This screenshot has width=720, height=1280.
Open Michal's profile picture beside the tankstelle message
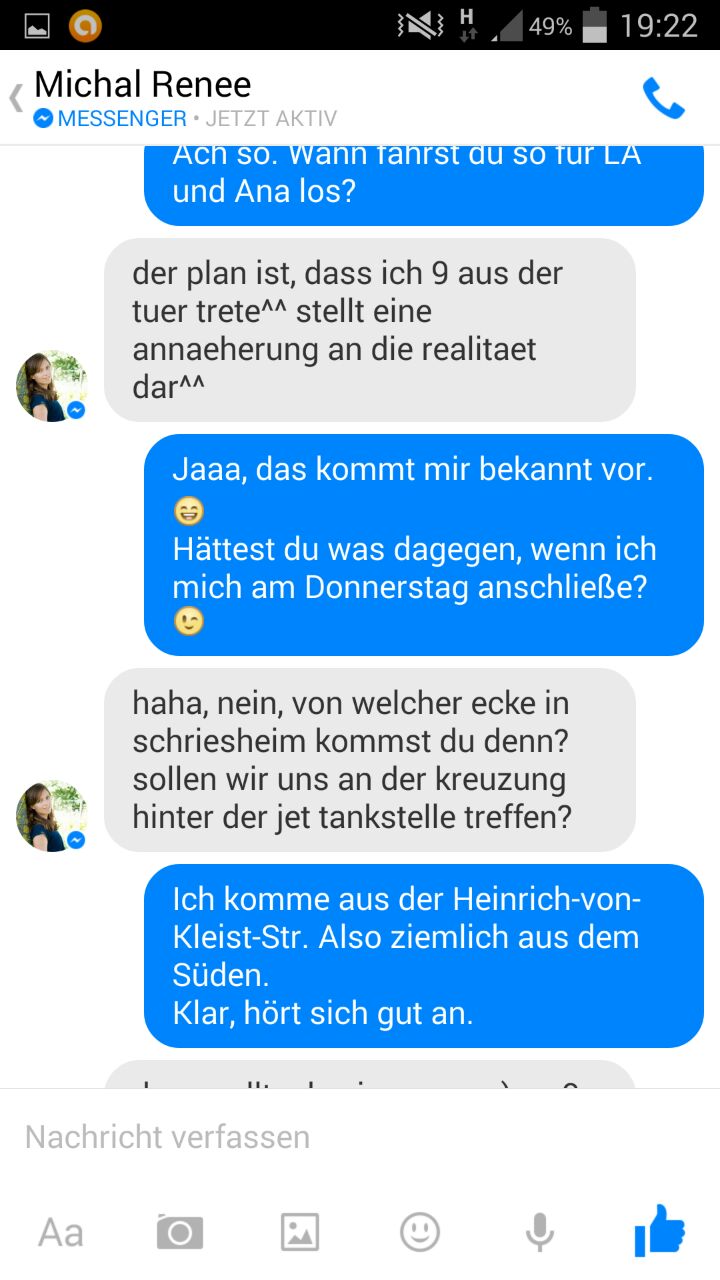[x=51, y=816]
